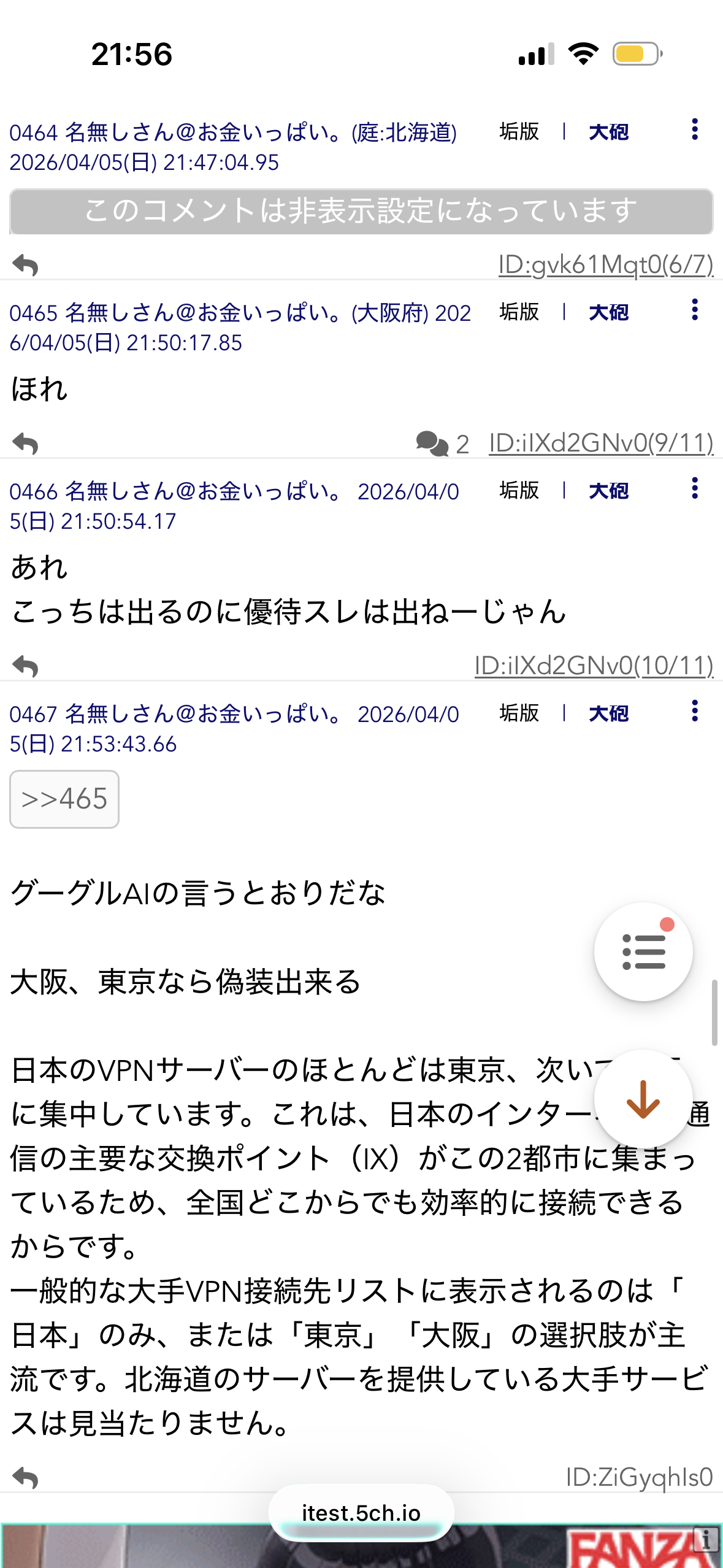Viewport: 723px width, 1568px height.
Task: Jump to the bottom with the arrow button
Action: (x=643, y=1099)
